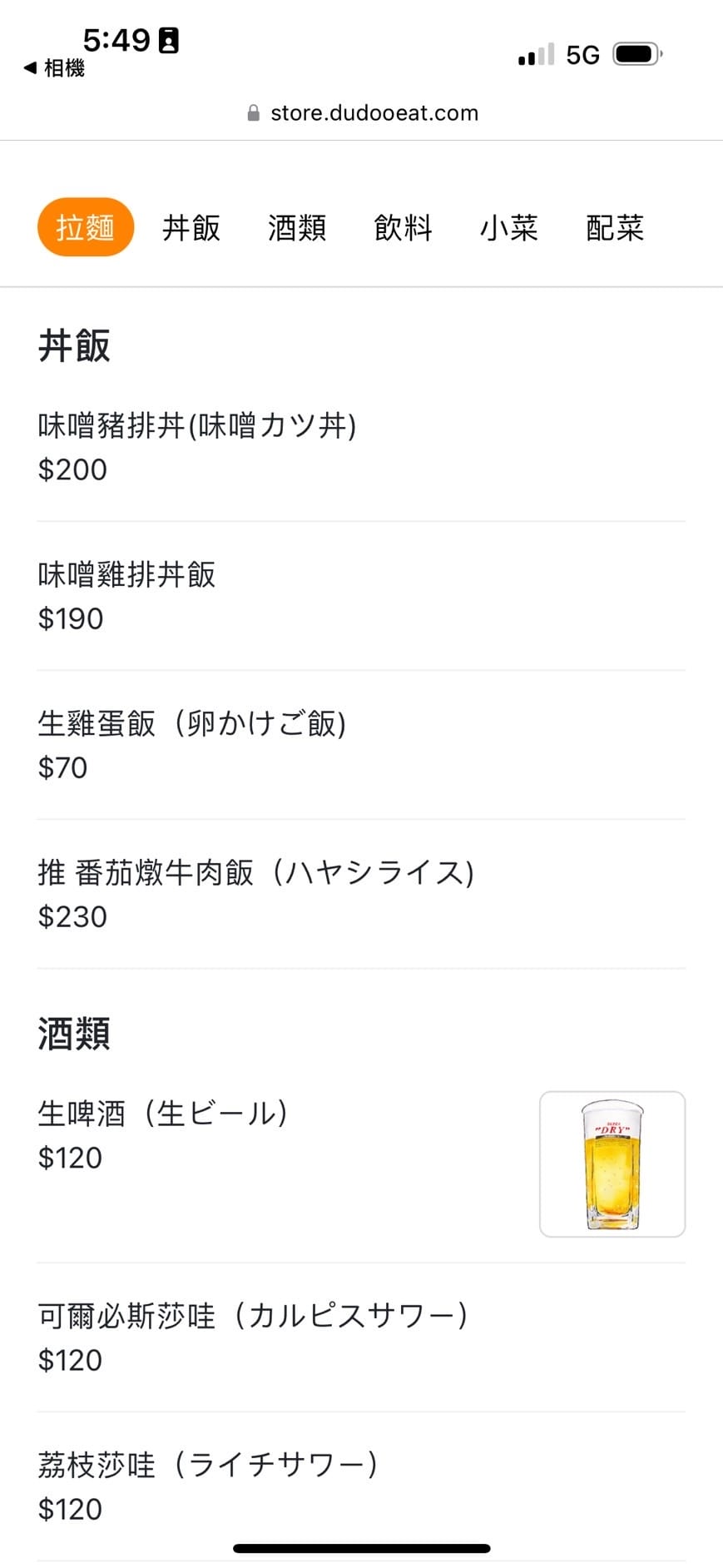Pick the 番茄燉牛肉飯 $230 dish

256,894
